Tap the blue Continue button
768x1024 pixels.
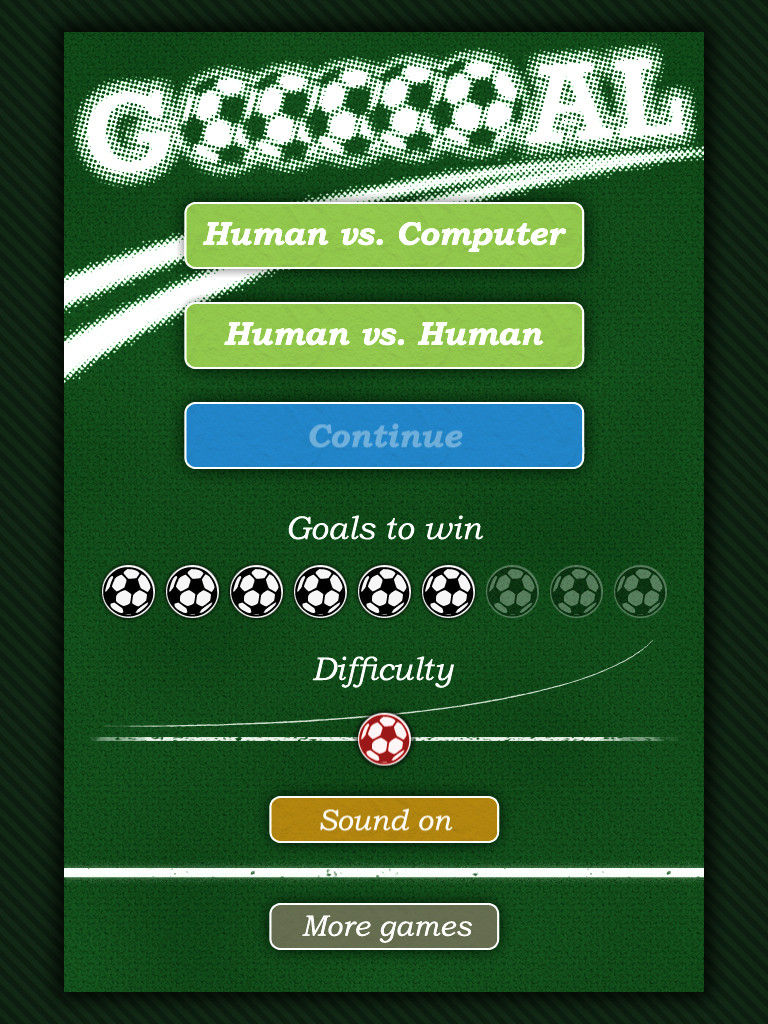[384, 436]
